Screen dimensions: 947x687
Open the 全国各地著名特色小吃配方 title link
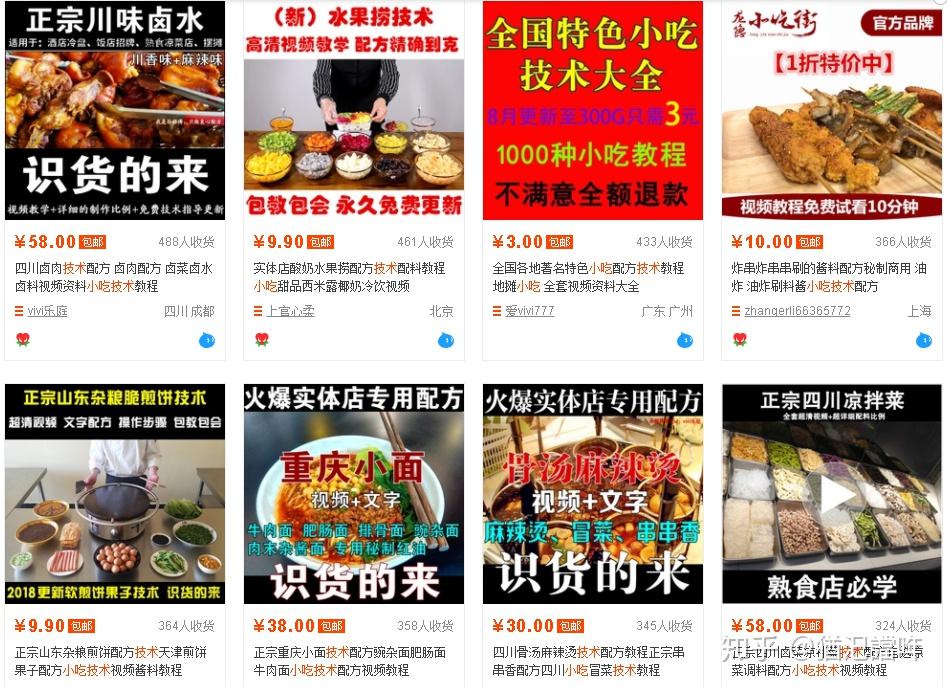(588, 277)
